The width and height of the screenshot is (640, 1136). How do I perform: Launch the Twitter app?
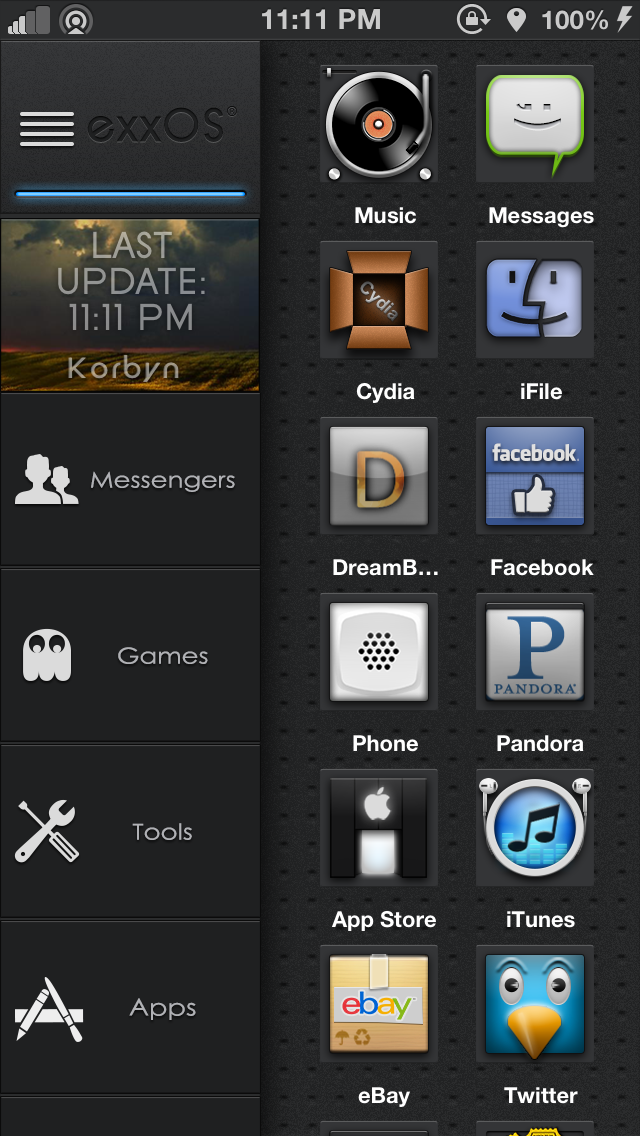(535, 1004)
